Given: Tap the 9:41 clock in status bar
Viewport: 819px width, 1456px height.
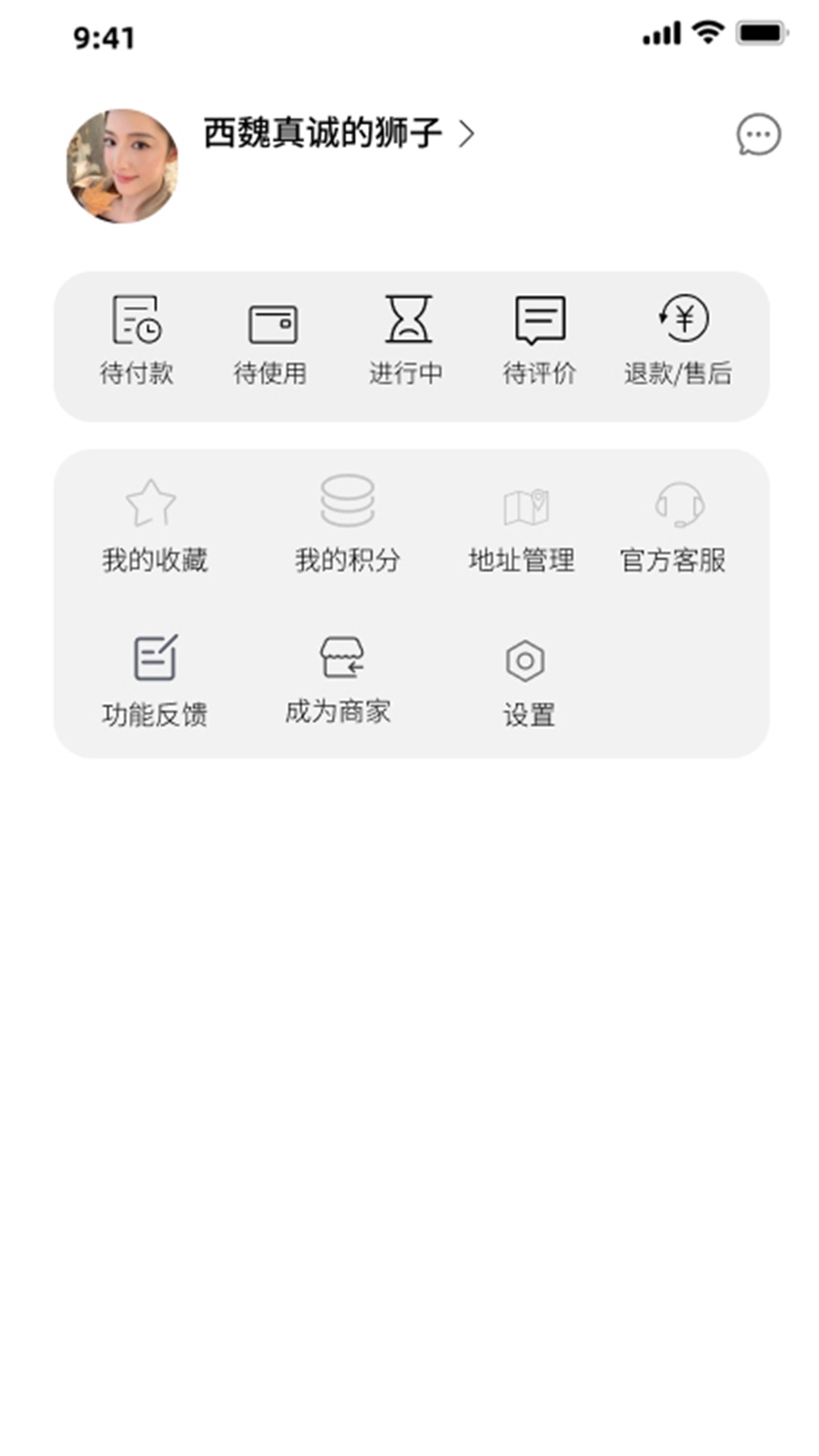Looking at the screenshot, I should 105,35.
